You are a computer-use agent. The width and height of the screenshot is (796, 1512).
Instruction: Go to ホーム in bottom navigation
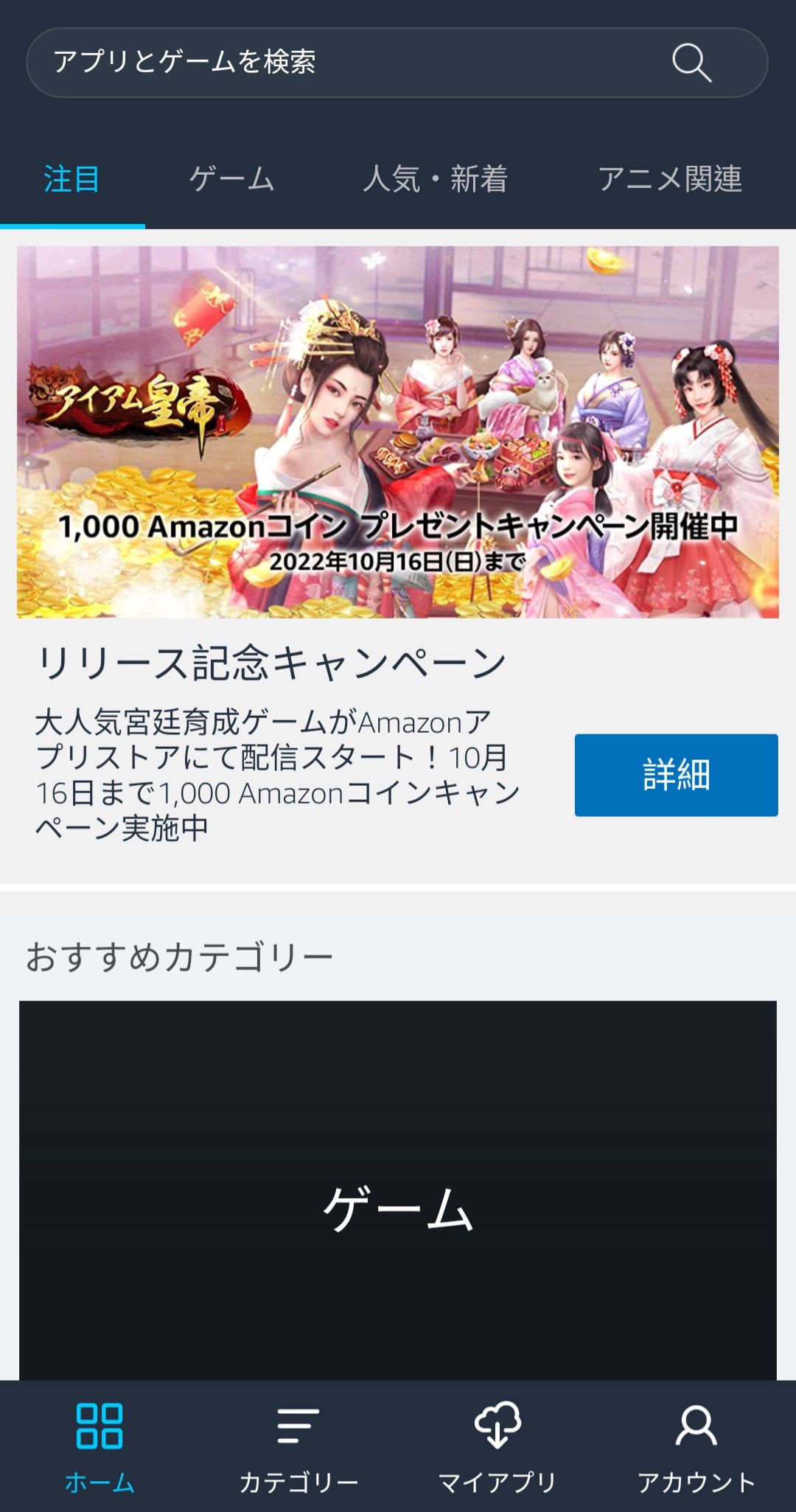(99, 1446)
